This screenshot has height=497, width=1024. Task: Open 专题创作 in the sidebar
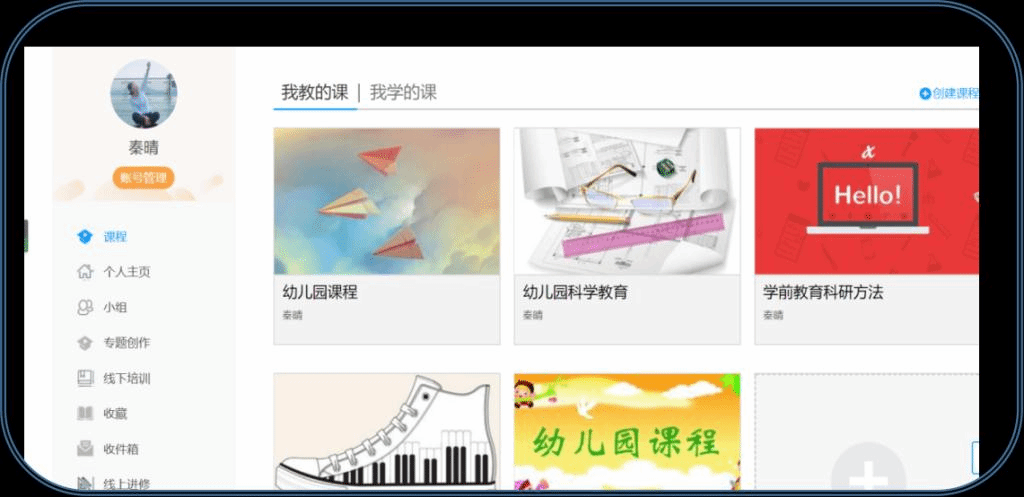tap(126, 343)
